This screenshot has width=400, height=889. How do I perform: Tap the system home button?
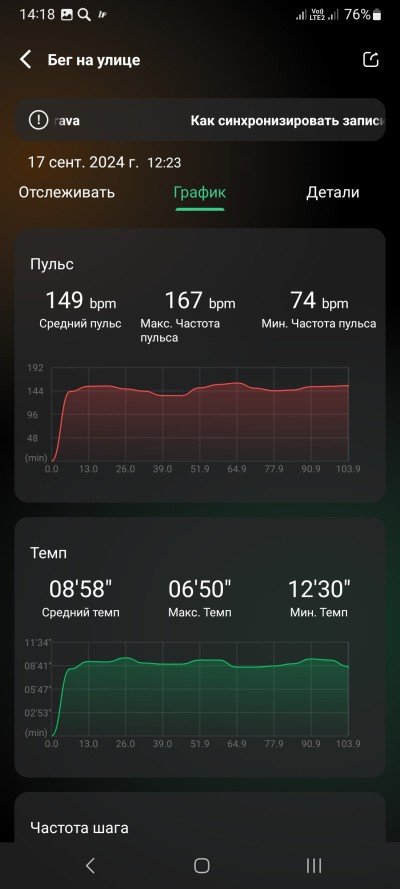(201, 865)
